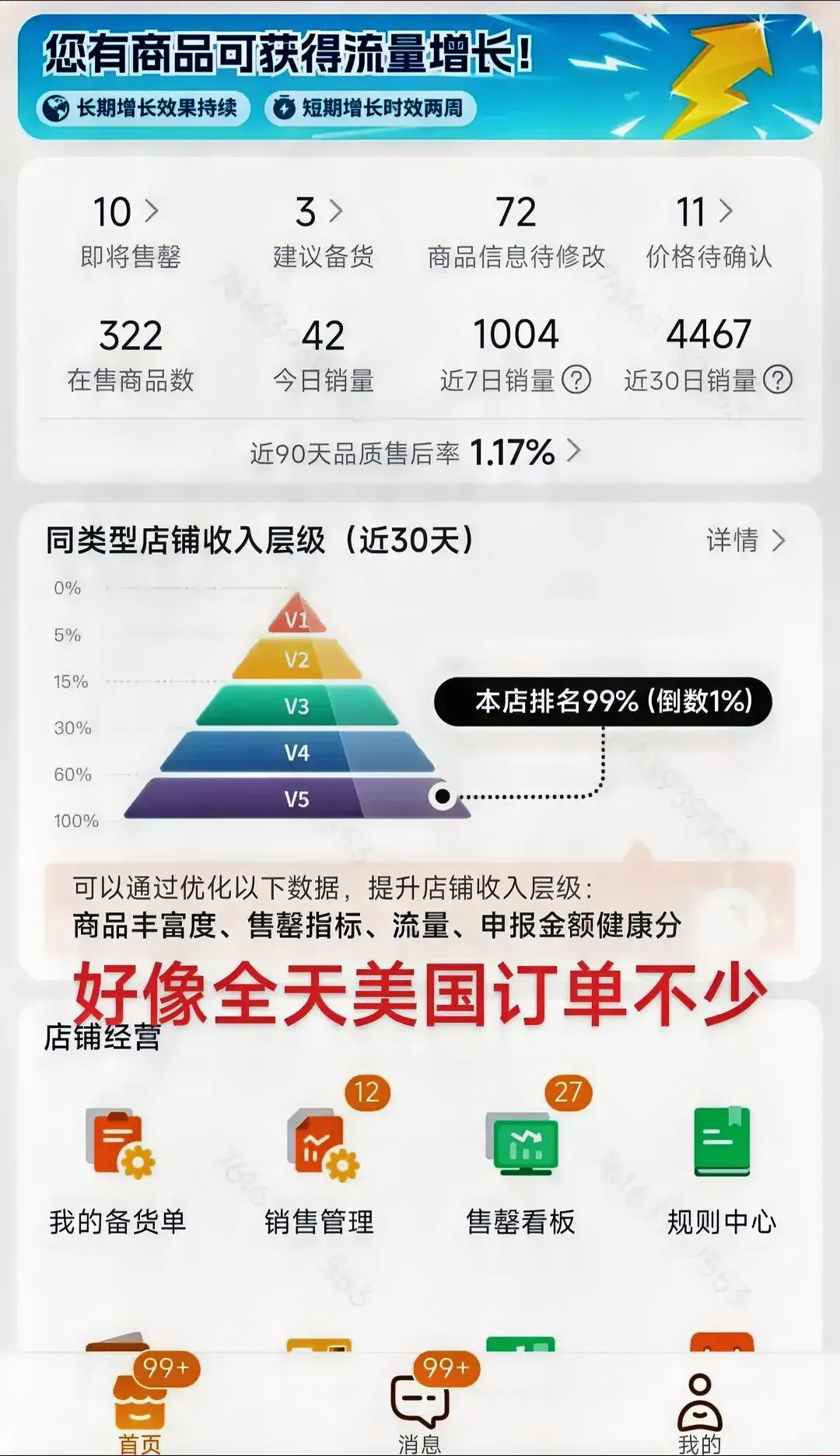Screen dimensions: 840x1456
Task: Switch to the 首页 tab
Action: (140, 1412)
